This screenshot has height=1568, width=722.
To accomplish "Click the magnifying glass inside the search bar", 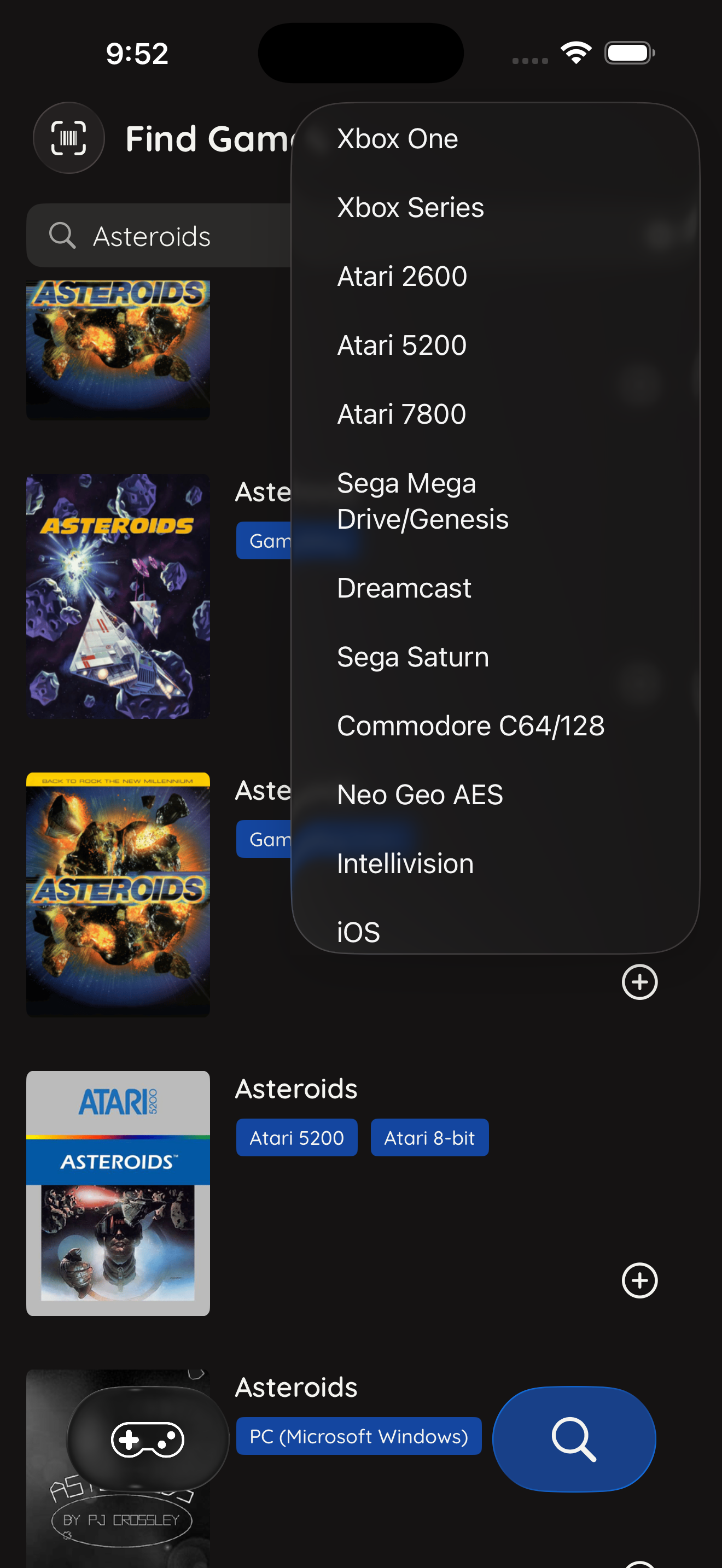I will click(63, 235).
